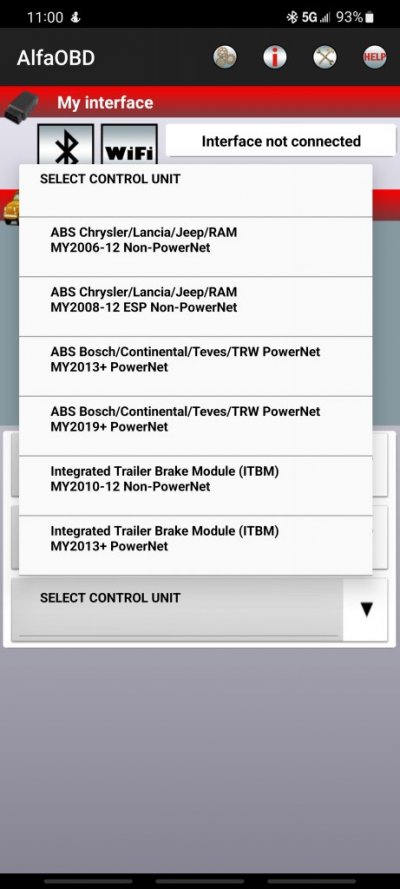Select ABS Bosch/Continental MY2019+ PowerNet

[x=195, y=426]
